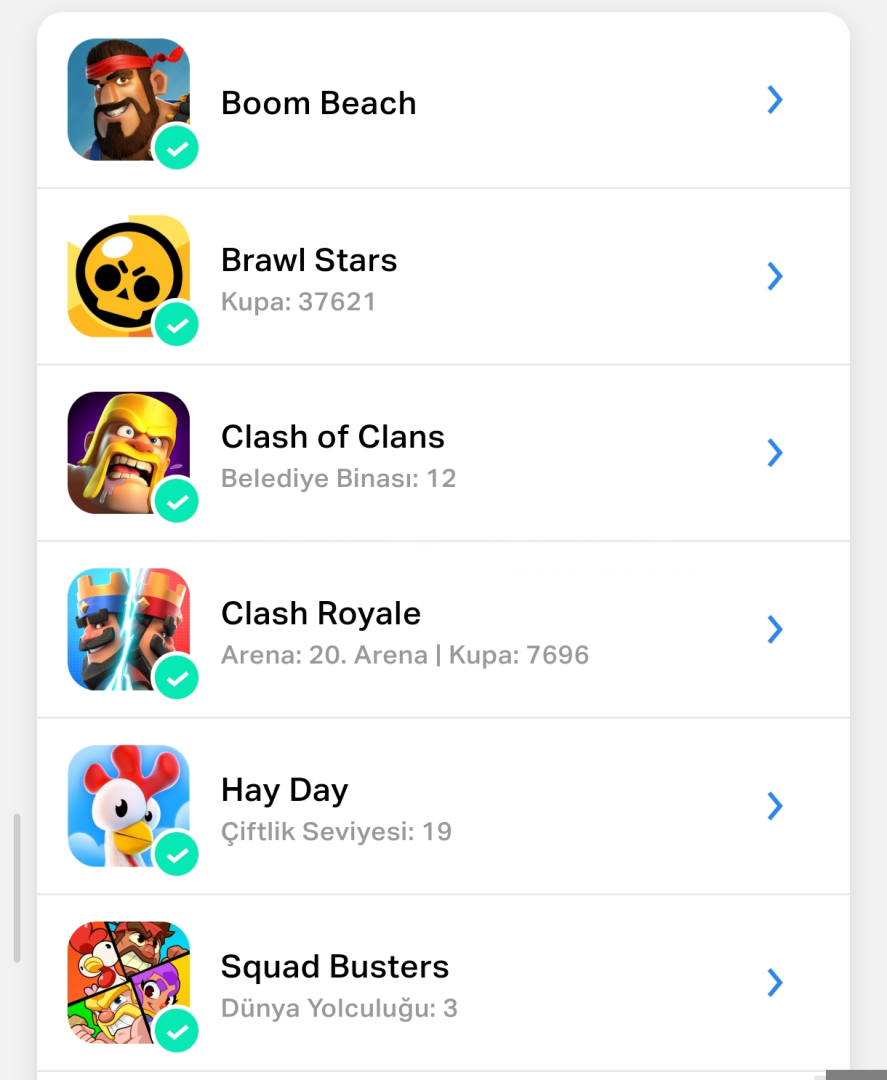Go to the Squad Busters entry

443,983
